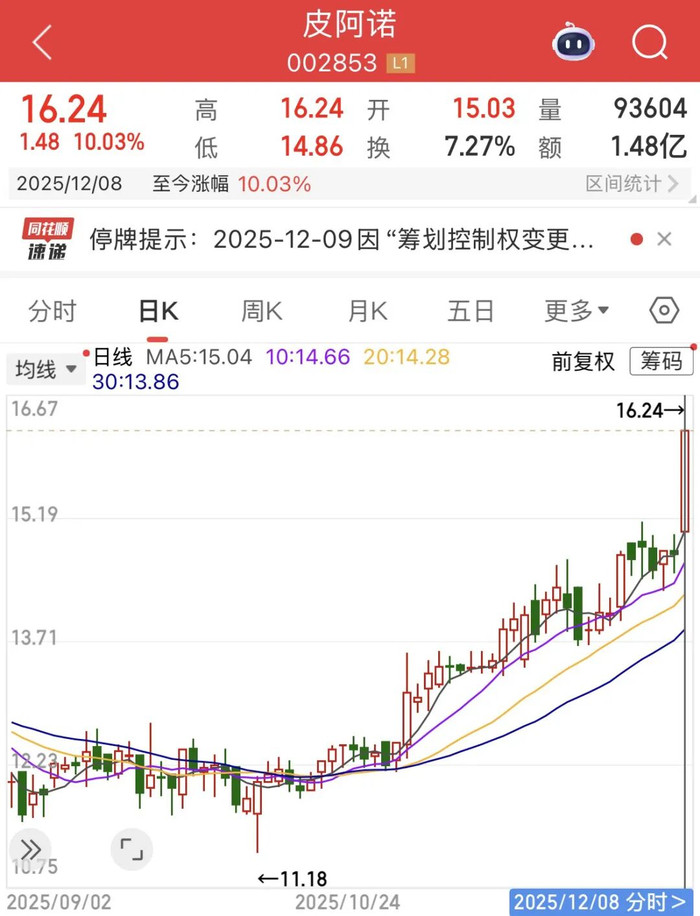Image resolution: width=700 pixels, height=916 pixels.
Task: Show the 月K monthly chart
Action: tap(367, 311)
